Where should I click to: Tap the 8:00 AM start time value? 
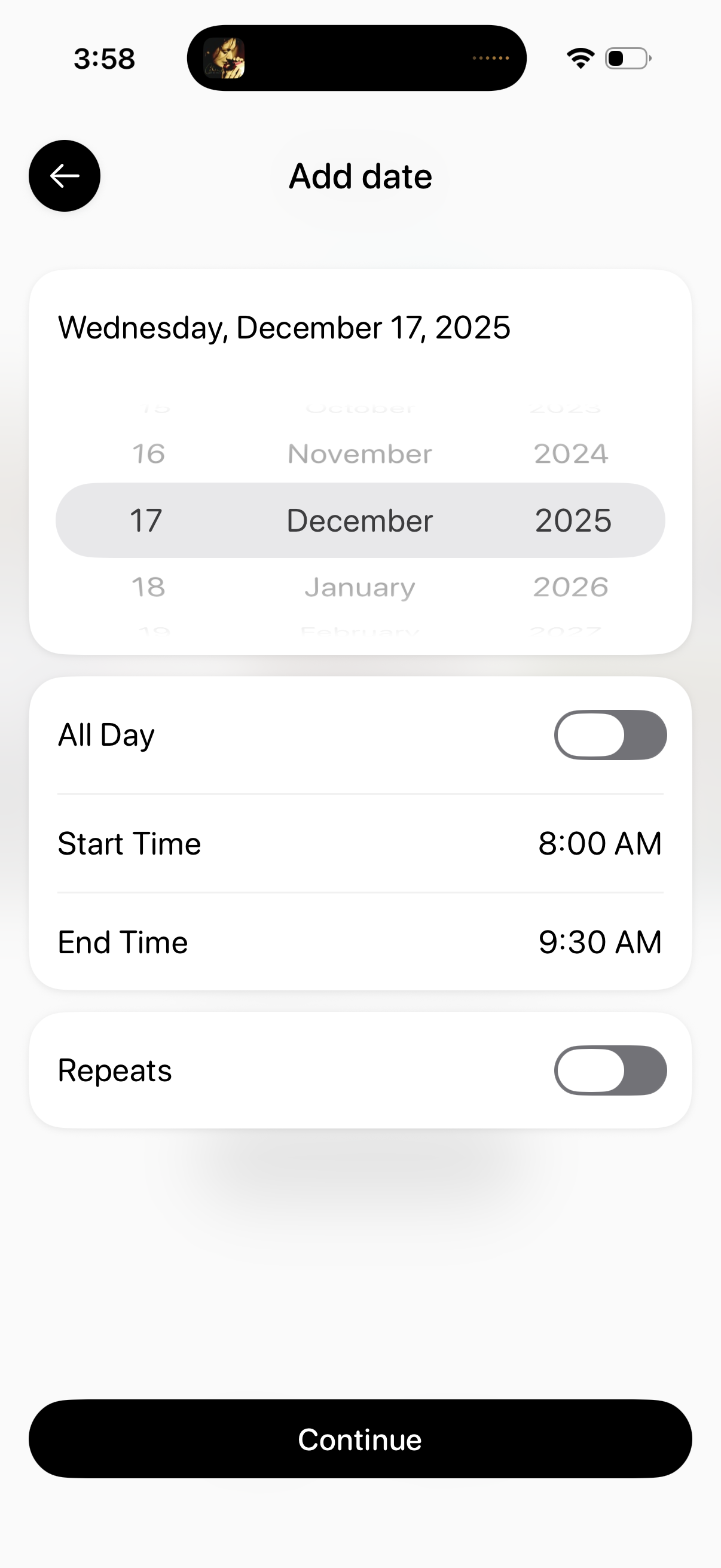click(600, 843)
